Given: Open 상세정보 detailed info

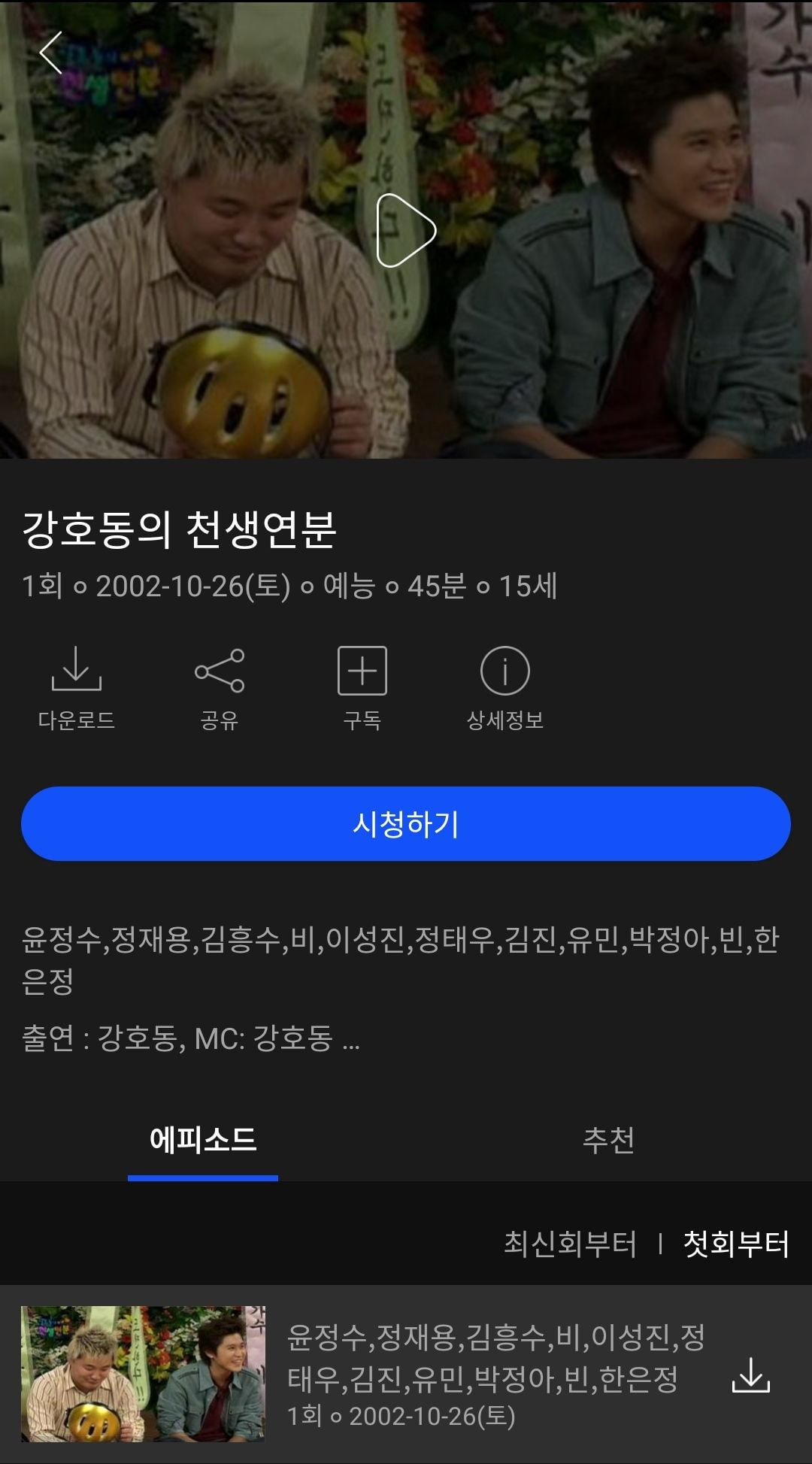Looking at the screenshot, I should [x=504, y=687].
